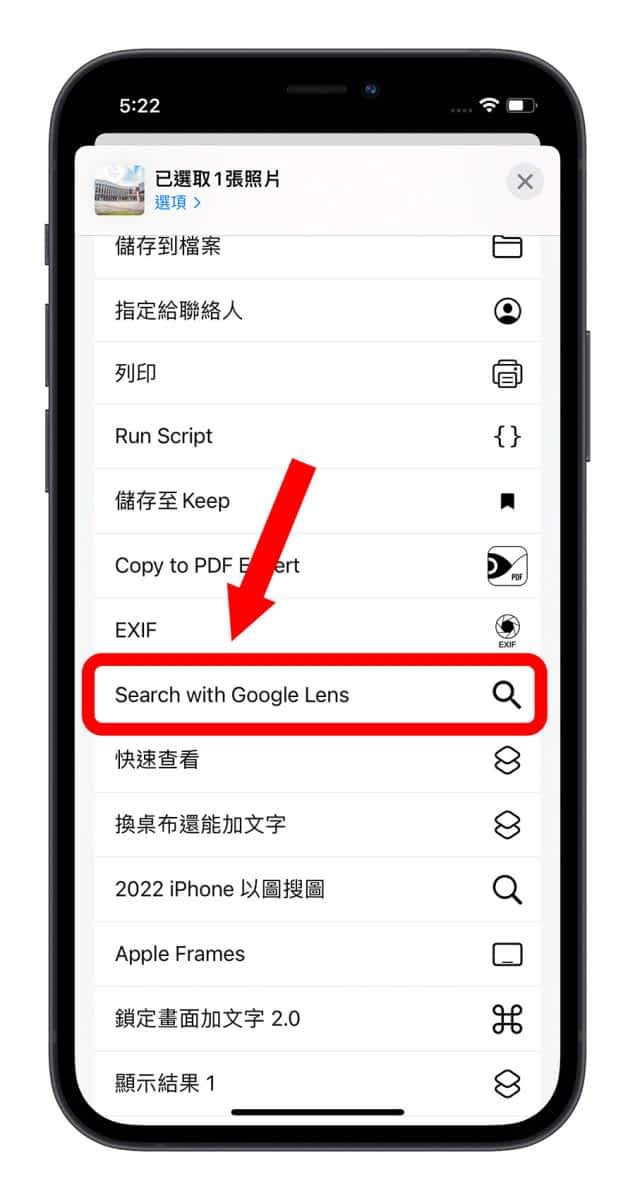This screenshot has height=1200, width=635.
Task: Choose 鎖定畫面加文字 2.0
Action: pos(316,1019)
